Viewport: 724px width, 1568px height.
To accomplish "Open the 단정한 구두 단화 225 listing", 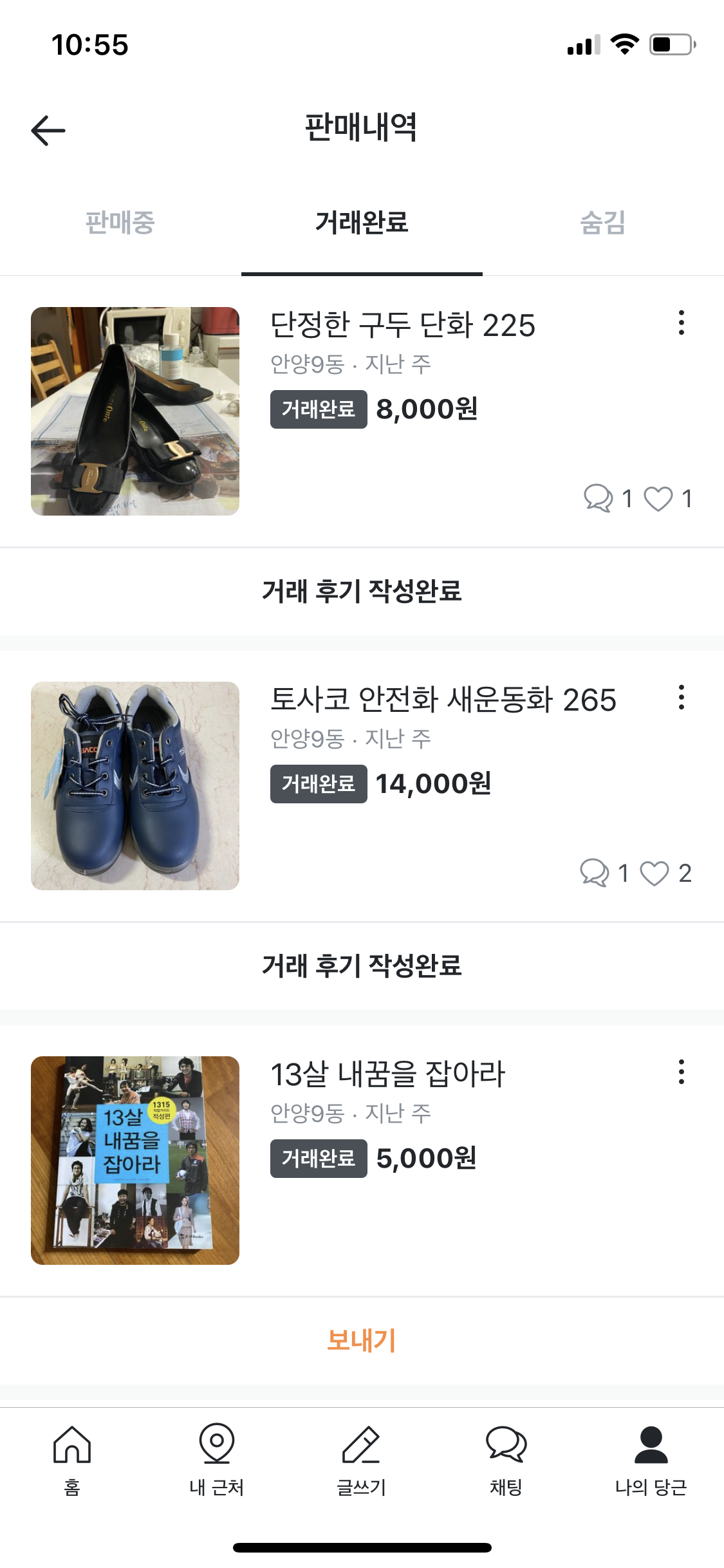I will click(x=362, y=412).
